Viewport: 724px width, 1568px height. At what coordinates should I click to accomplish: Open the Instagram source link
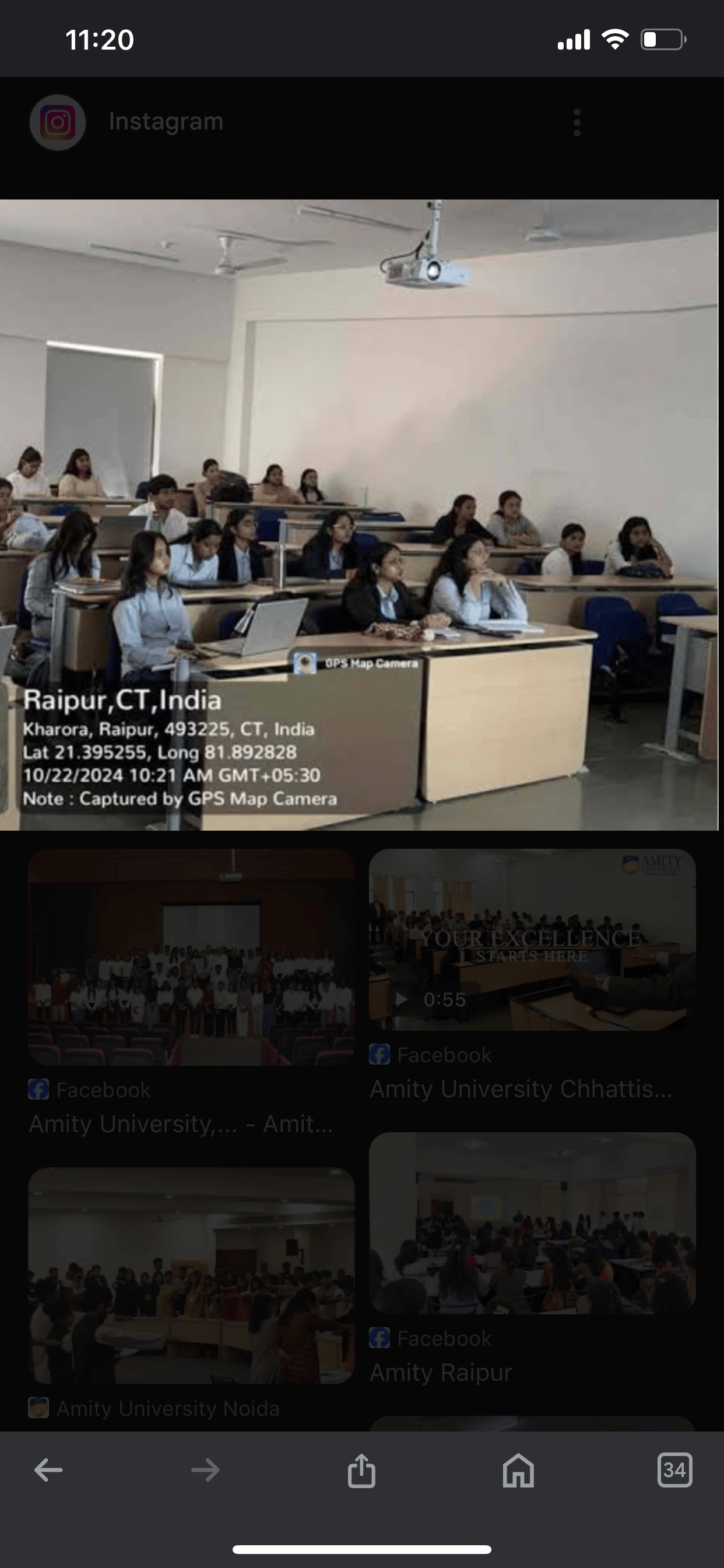pos(165,122)
